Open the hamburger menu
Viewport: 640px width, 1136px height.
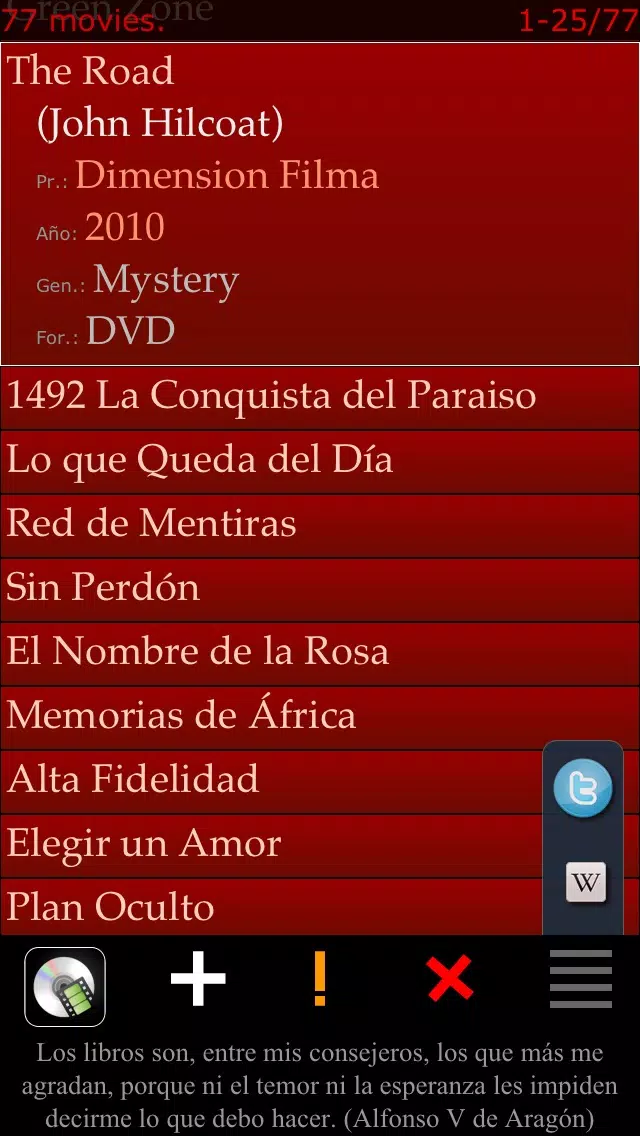coord(581,979)
